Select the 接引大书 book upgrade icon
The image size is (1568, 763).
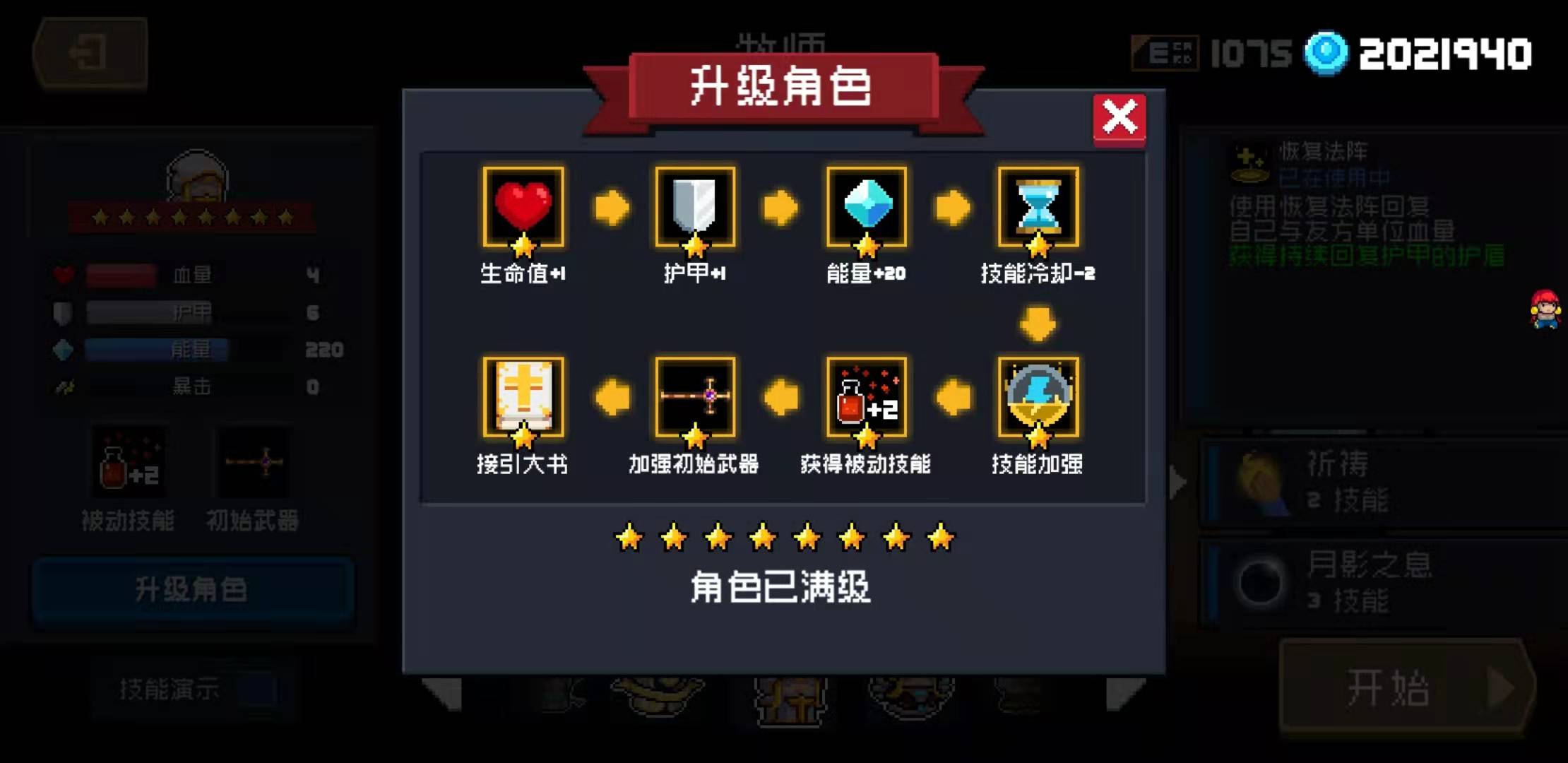tap(523, 397)
